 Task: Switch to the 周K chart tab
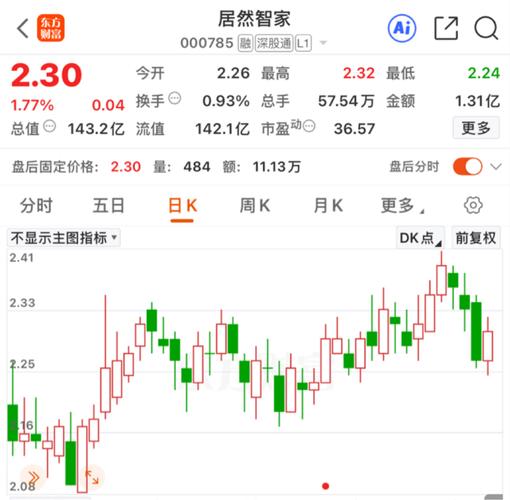coord(255,205)
